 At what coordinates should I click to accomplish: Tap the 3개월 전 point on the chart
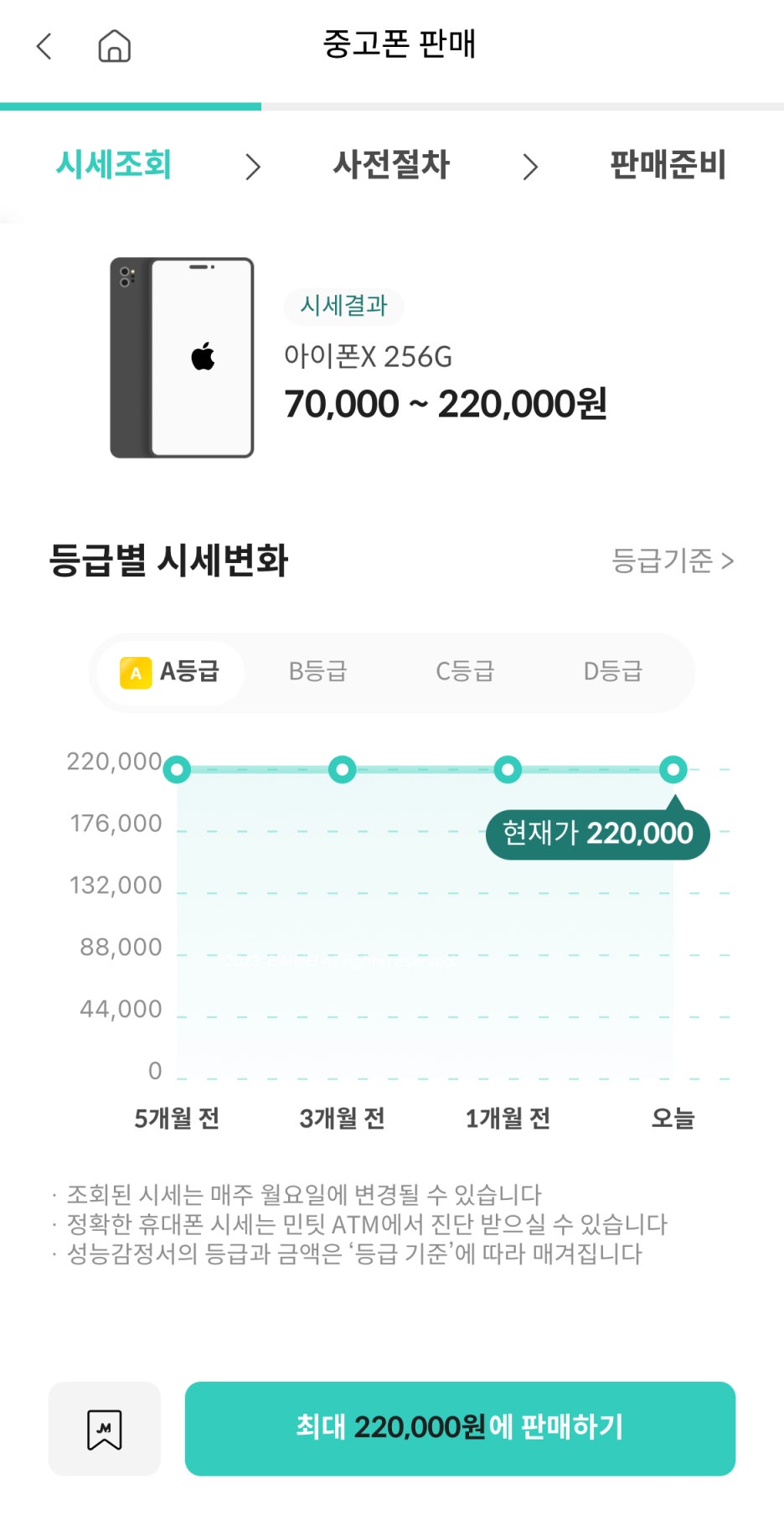(x=342, y=769)
